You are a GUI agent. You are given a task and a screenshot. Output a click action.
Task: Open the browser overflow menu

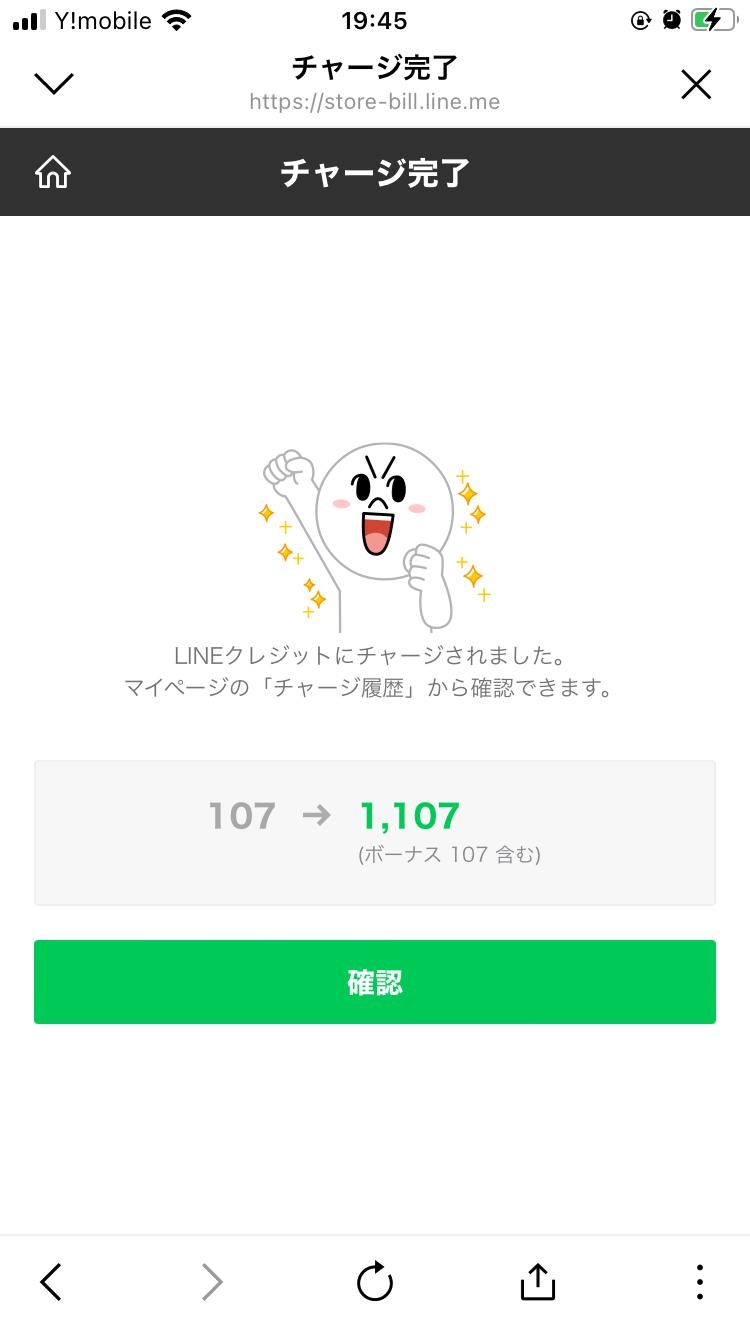point(699,1281)
